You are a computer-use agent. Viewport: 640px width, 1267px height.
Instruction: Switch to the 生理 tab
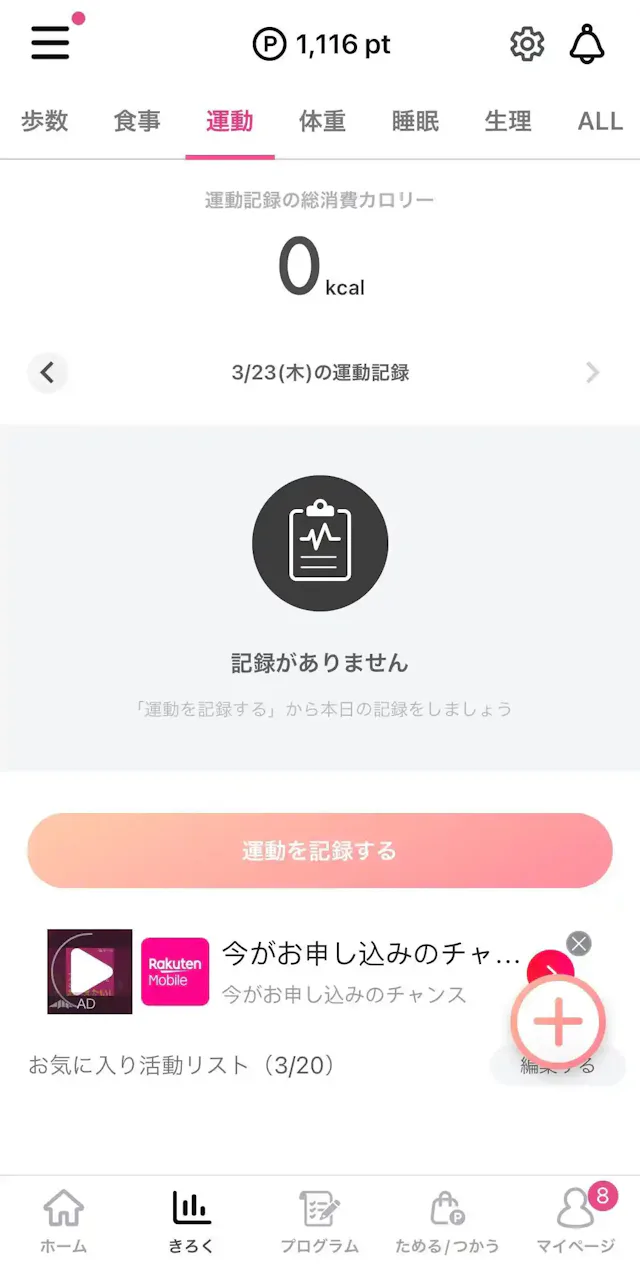coord(507,122)
